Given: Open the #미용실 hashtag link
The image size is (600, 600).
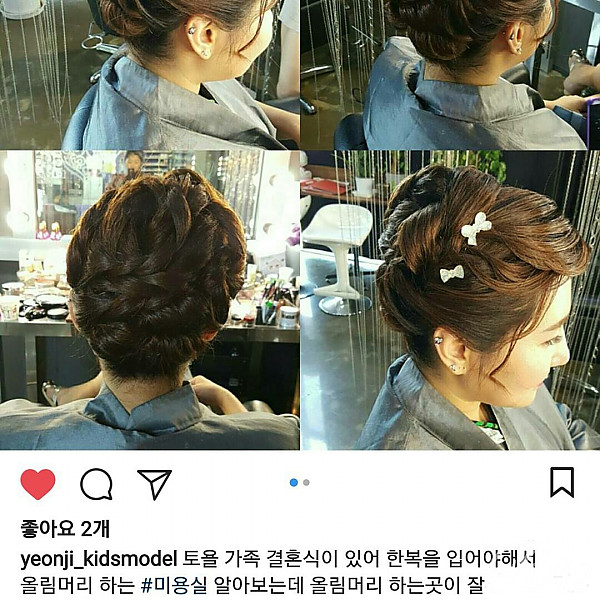Looking at the screenshot, I should 172,584.
